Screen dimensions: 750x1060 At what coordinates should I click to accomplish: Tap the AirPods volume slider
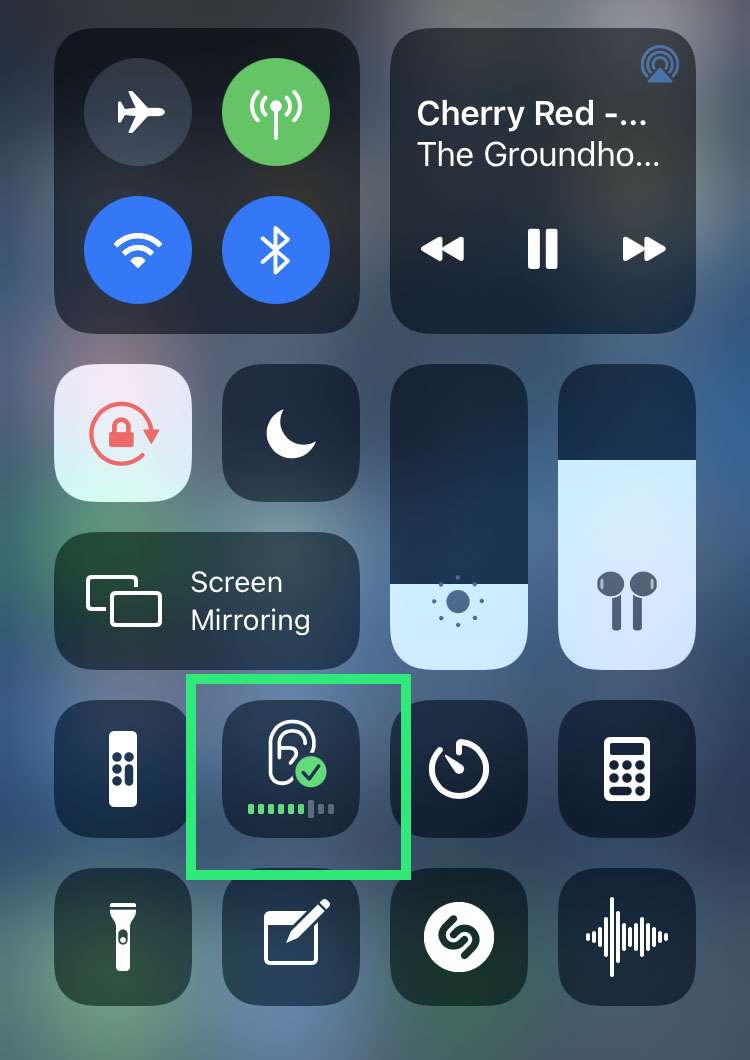coord(626,516)
